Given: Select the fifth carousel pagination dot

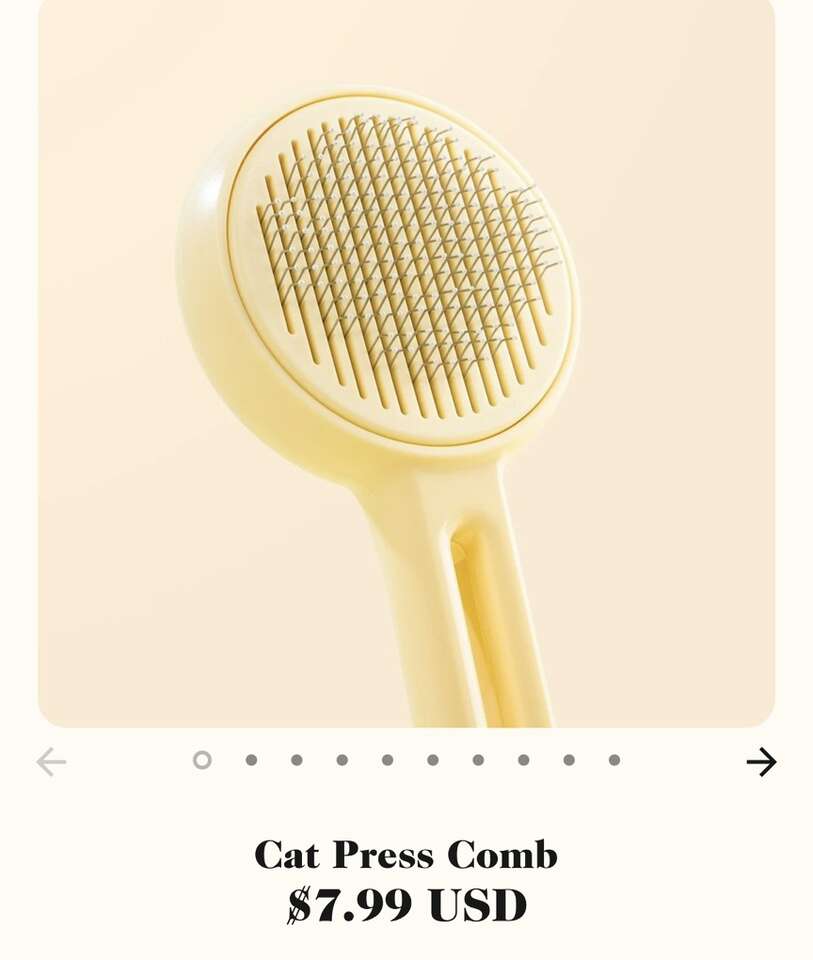Looking at the screenshot, I should click(x=387, y=760).
